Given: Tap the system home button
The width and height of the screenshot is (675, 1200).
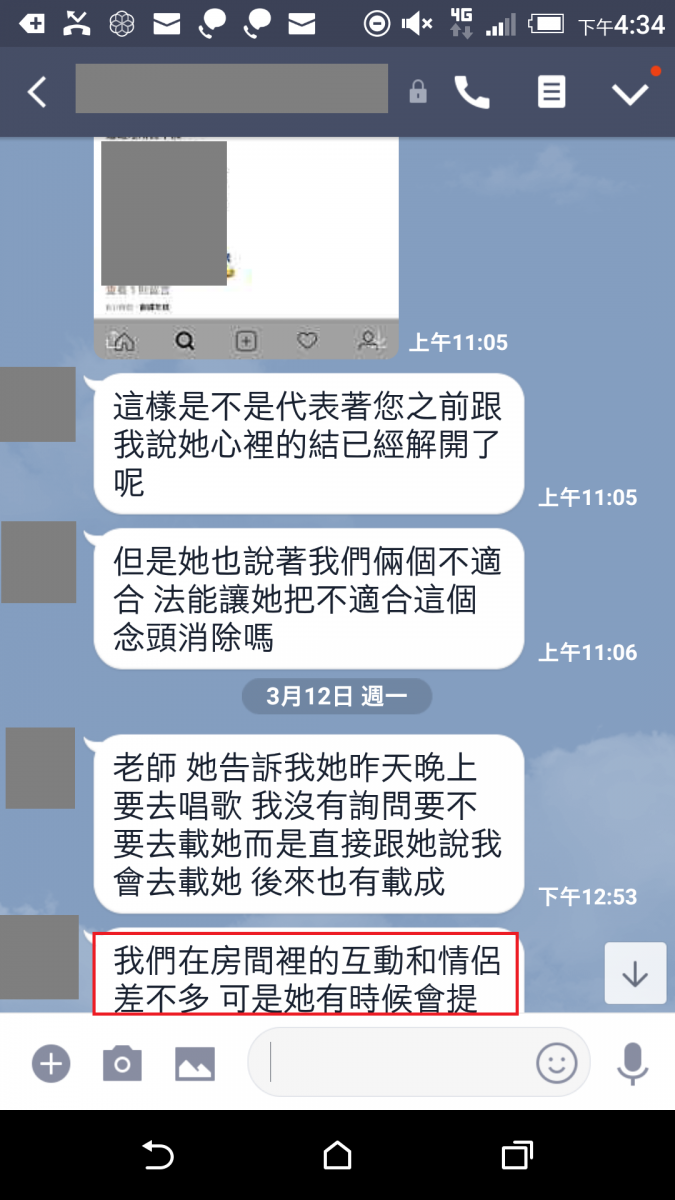Looking at the screenshot, I should (337, 1156).
